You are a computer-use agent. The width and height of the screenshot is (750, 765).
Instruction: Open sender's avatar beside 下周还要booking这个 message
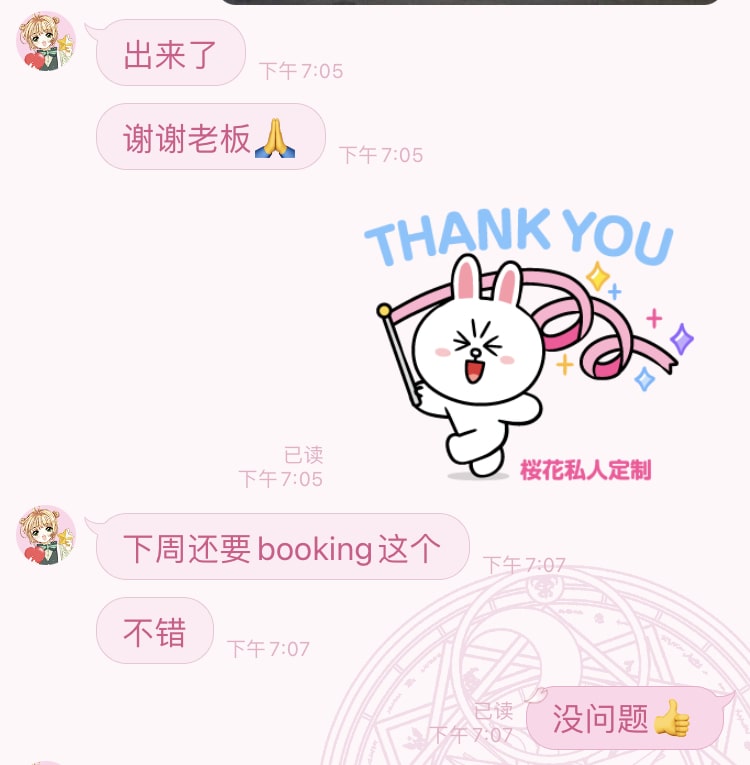46,535
